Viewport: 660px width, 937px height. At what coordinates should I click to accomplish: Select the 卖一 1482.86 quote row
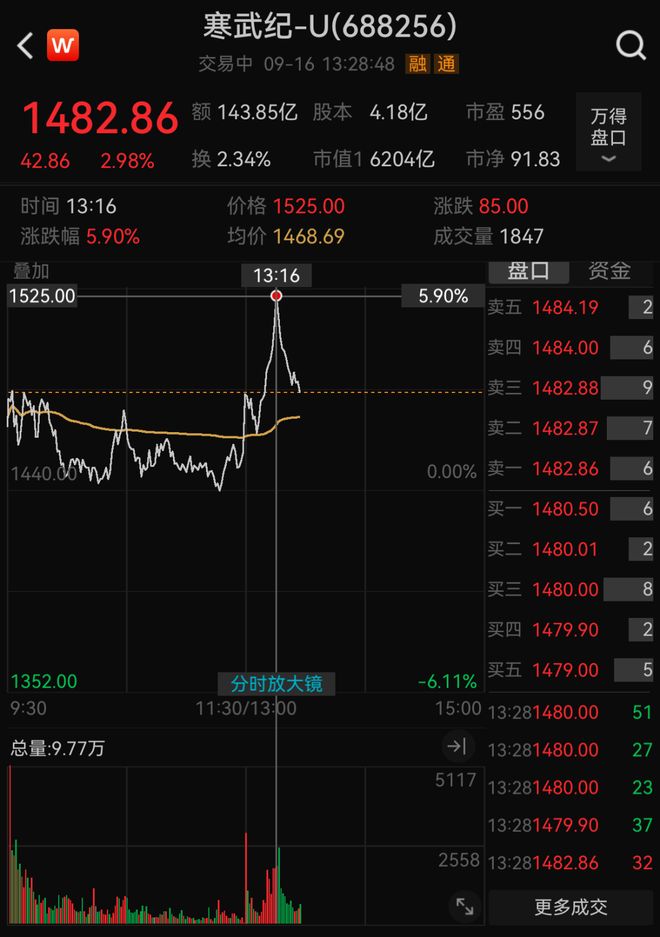coord(570,468)
